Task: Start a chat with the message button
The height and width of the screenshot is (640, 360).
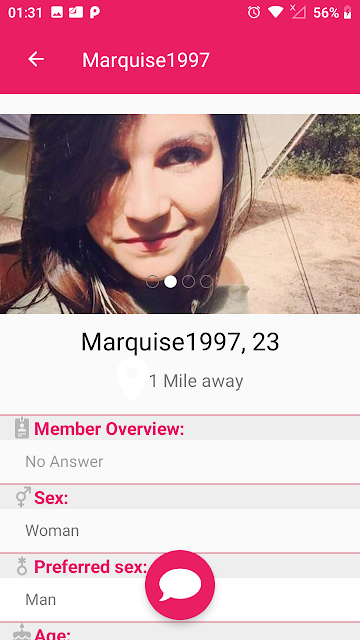Action: click(180, 584)
